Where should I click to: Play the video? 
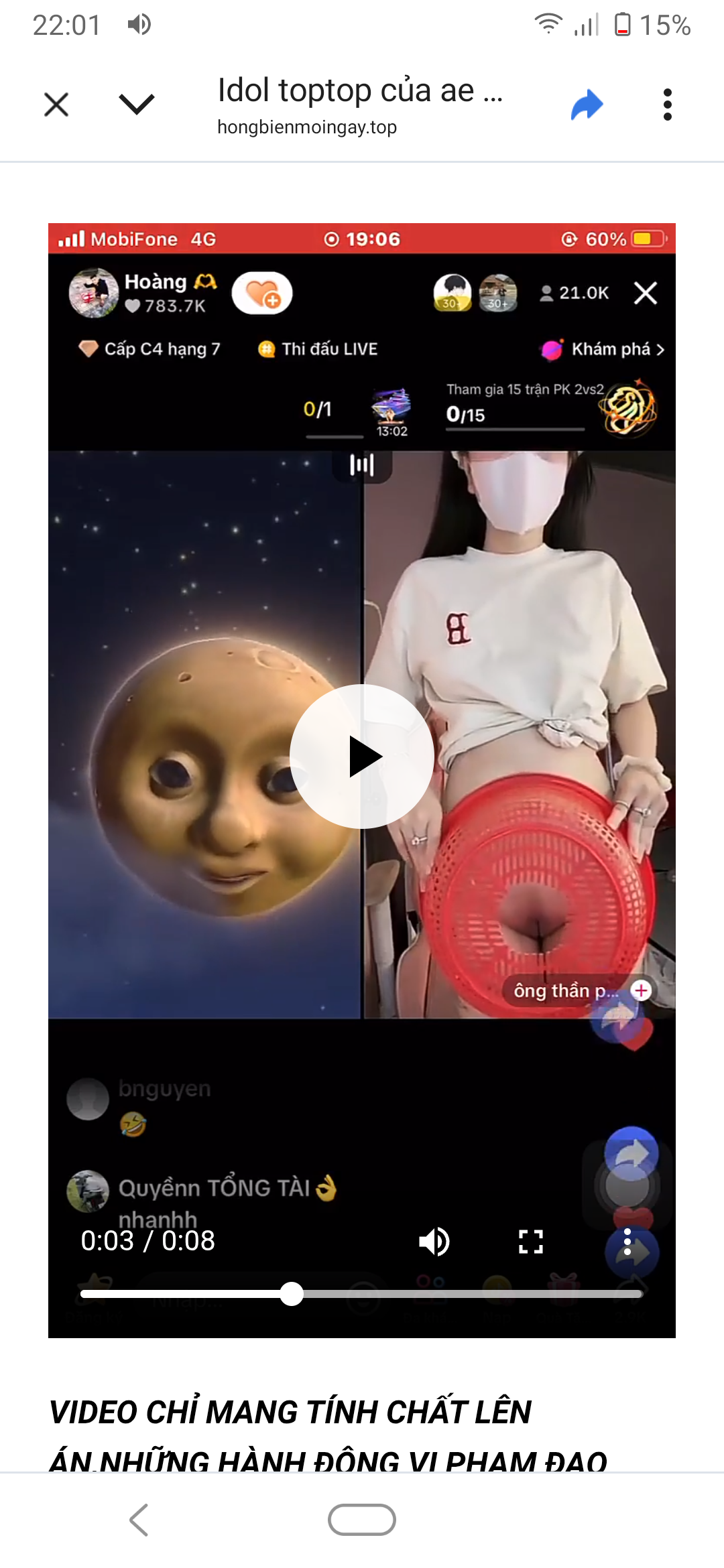[362, 757]
